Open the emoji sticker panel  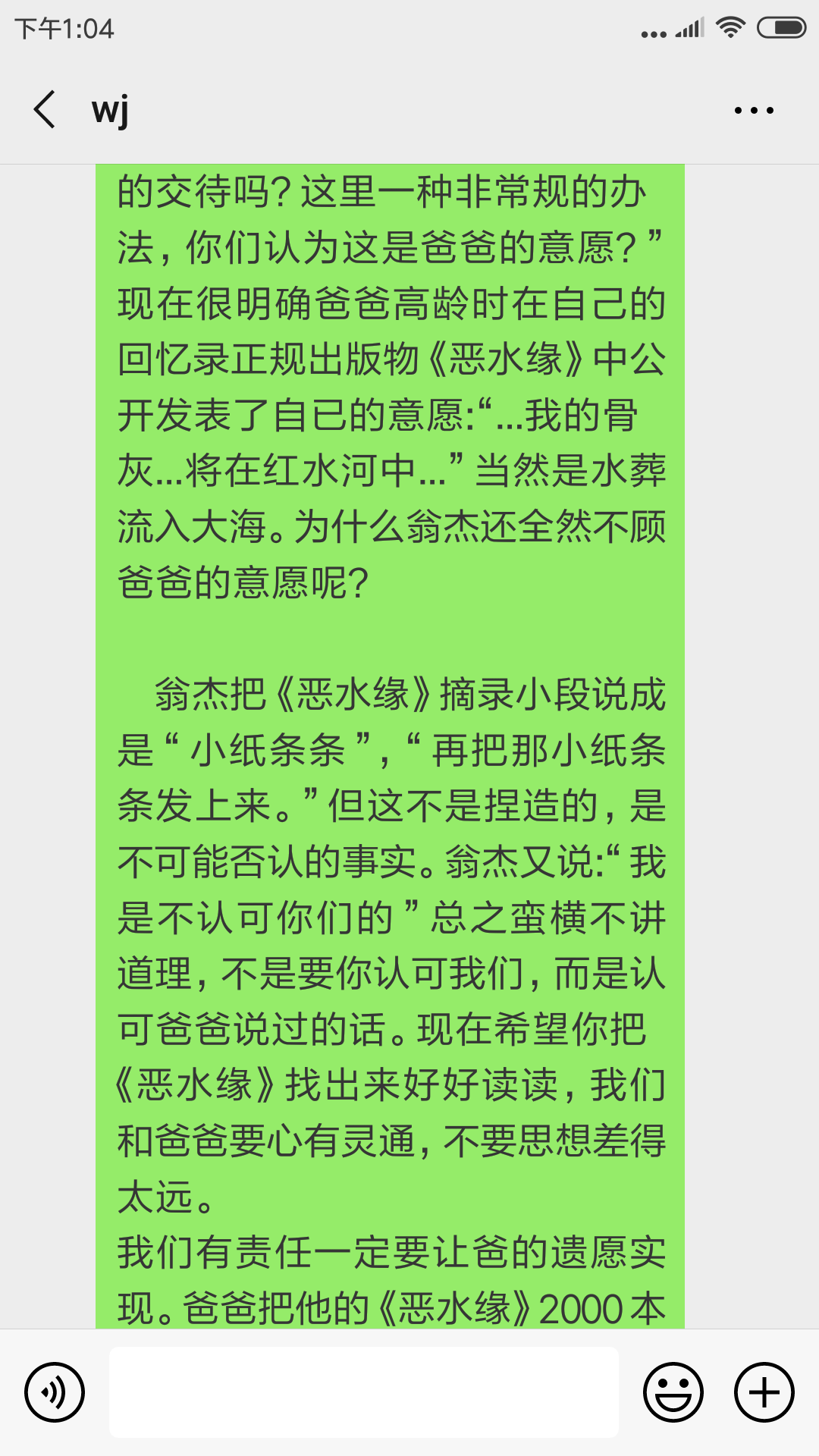click(x=673, y=1392)
